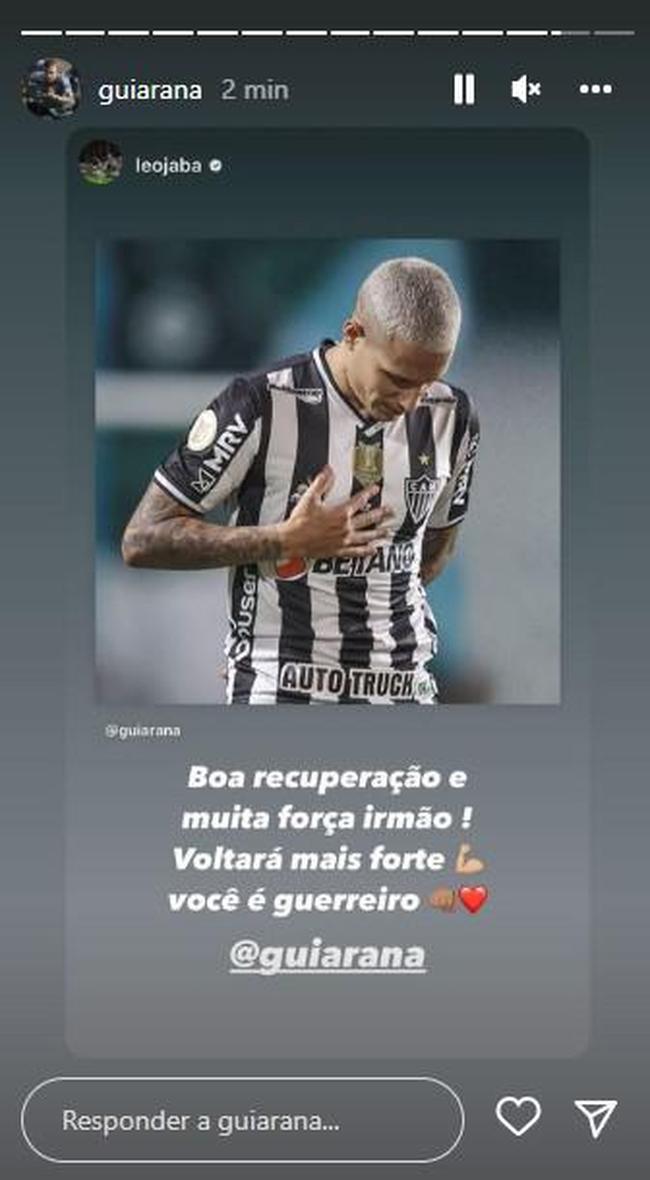Like this story with the heart
650x1180 pixels.
[518, 1116]
